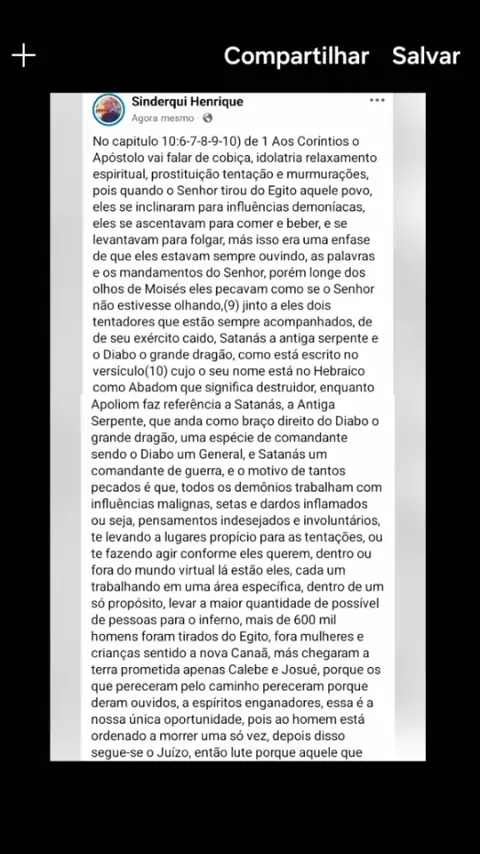Open the Facebook post screenshot image

pyautogui.click(x=238, y=426)
